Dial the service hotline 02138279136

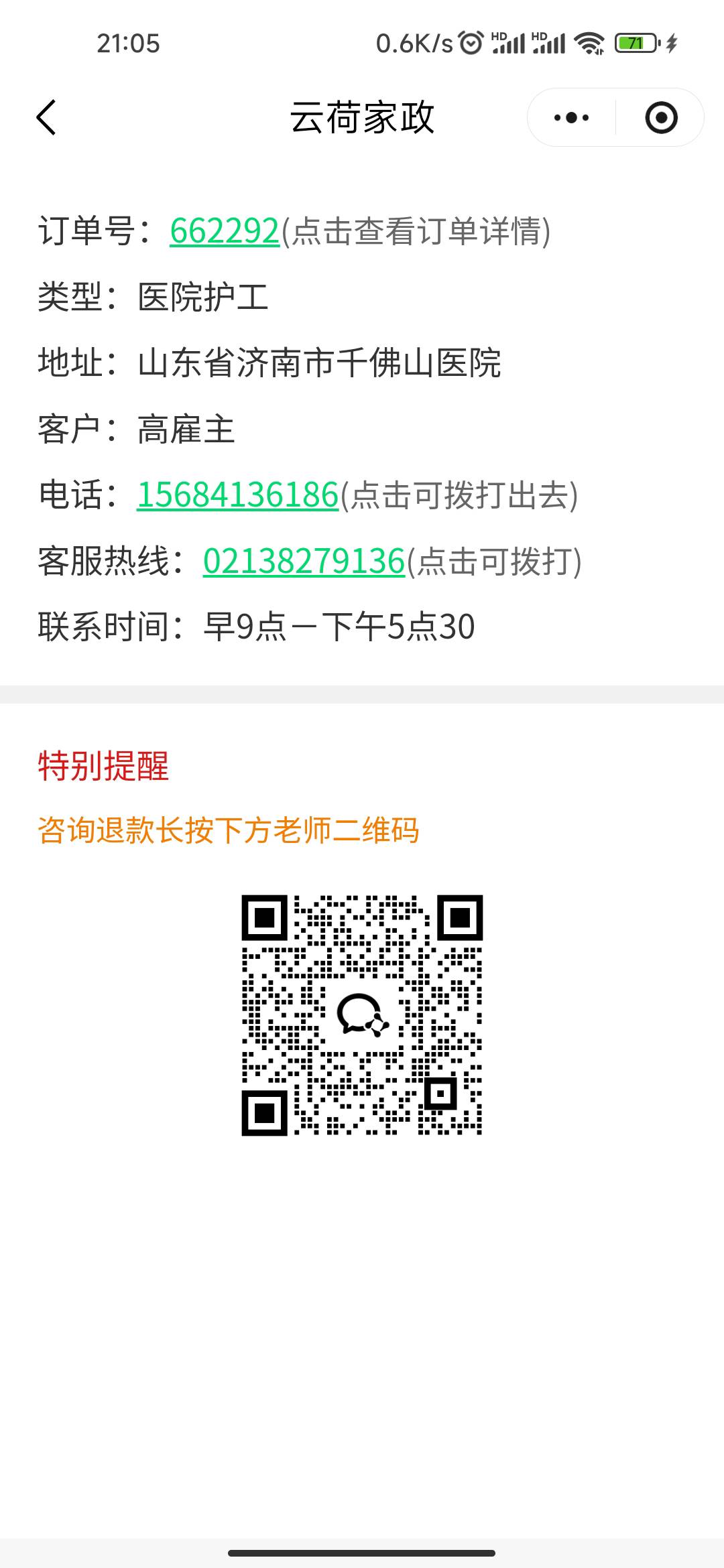304,561
